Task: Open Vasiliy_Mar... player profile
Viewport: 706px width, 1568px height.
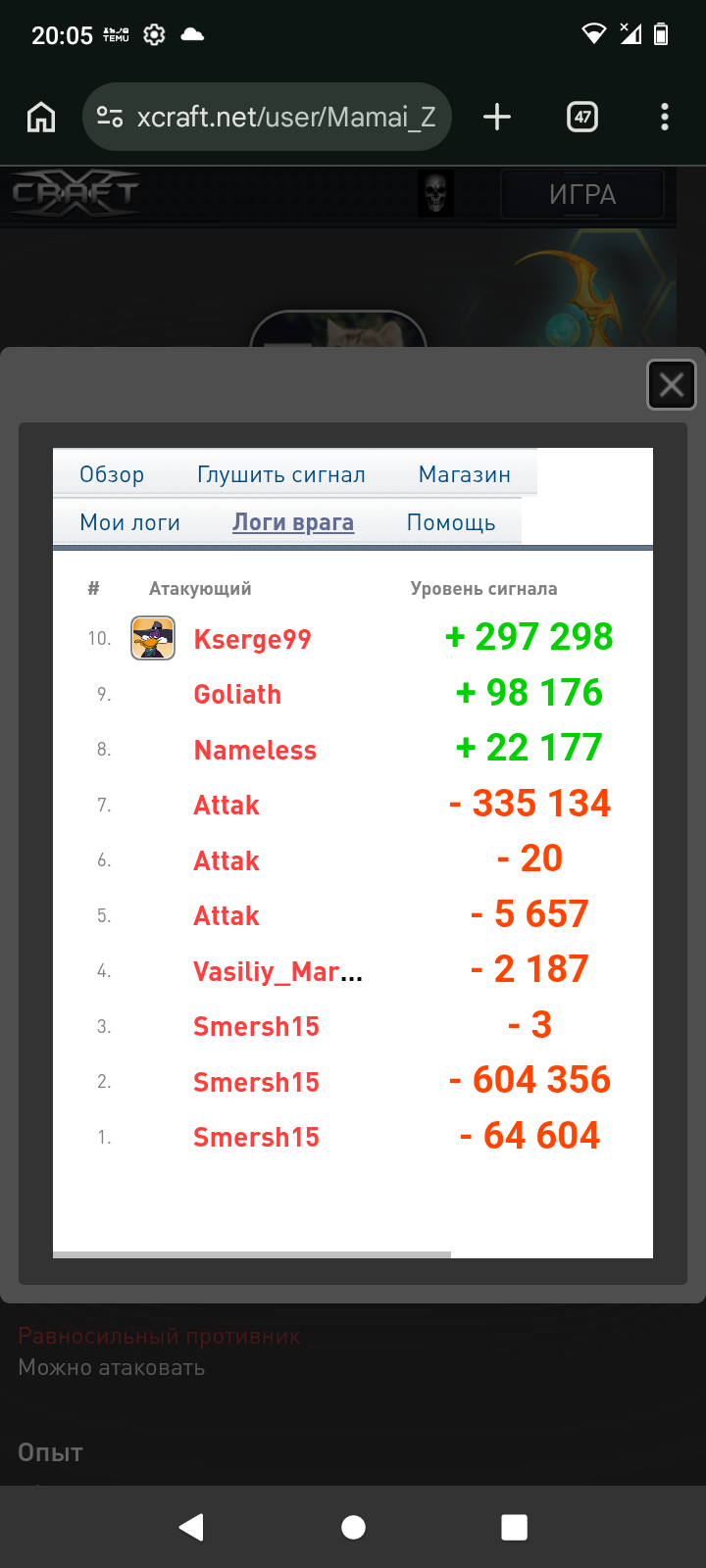Action: [x=278, y=971]
